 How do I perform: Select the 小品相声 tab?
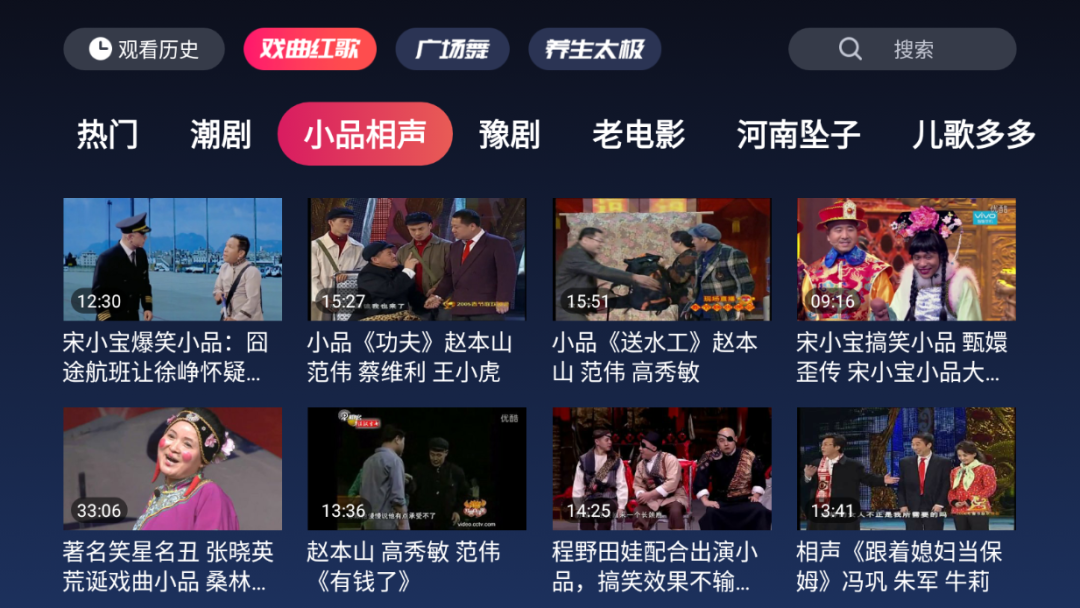365,134
